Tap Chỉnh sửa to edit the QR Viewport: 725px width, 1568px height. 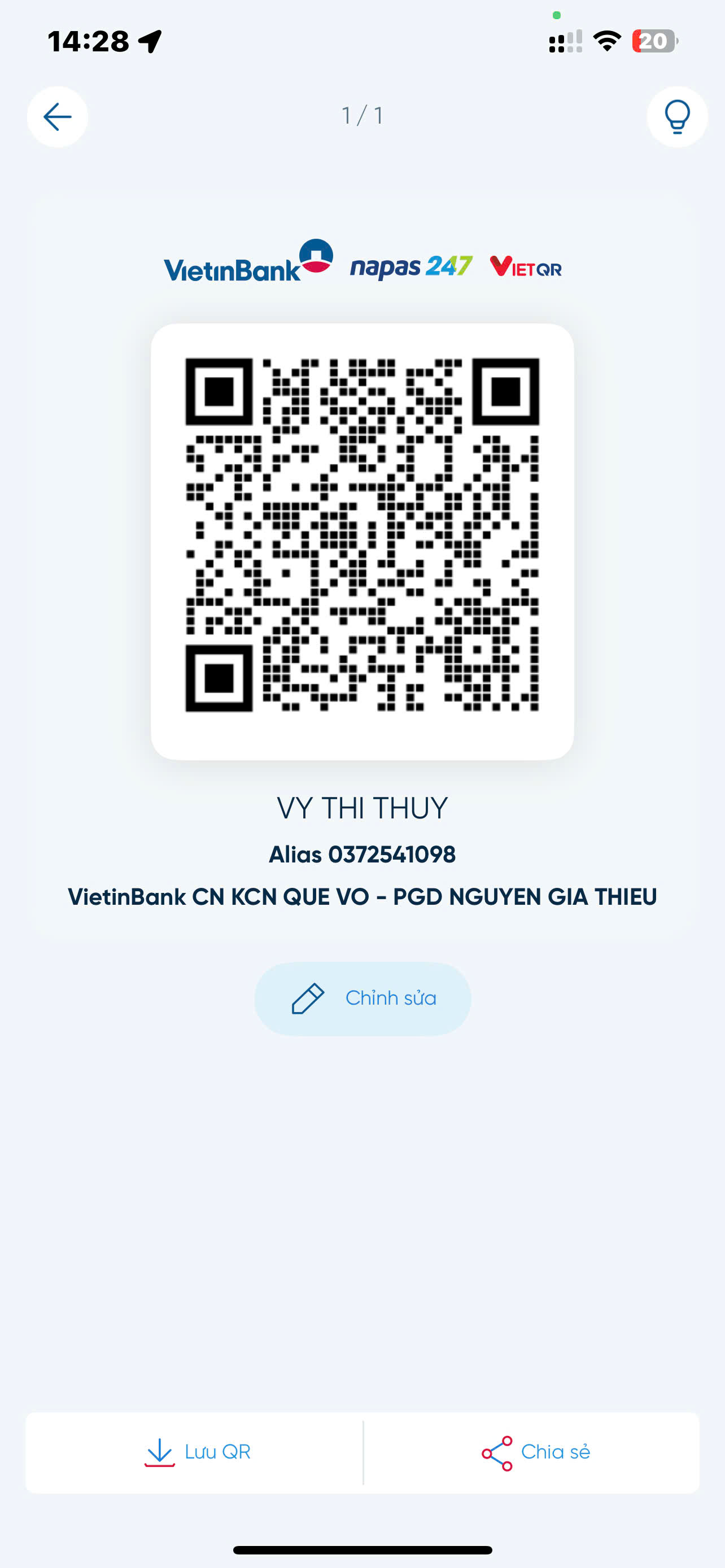(x=363, y=998)
